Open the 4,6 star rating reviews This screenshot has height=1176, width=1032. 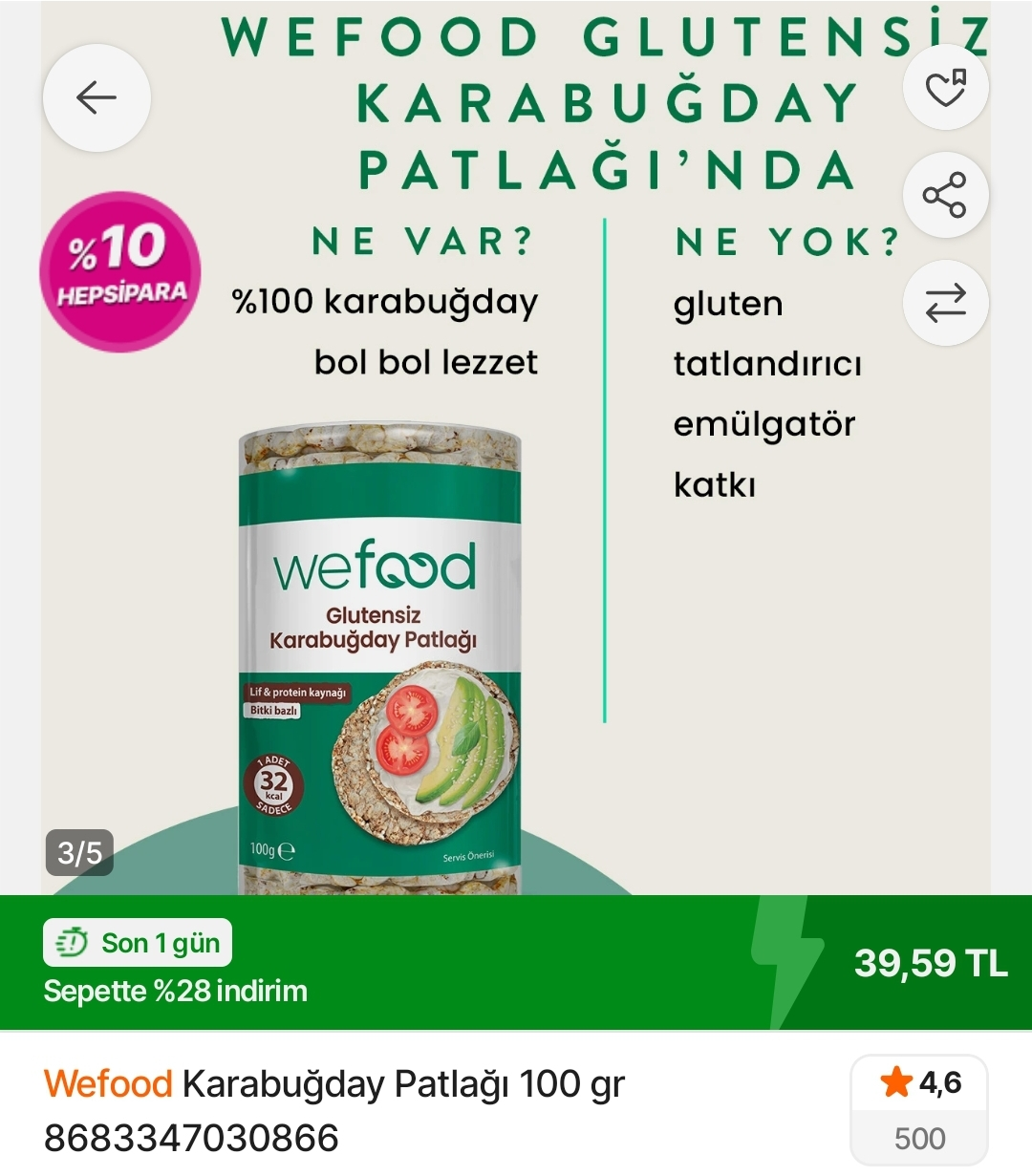(919, 1108)
